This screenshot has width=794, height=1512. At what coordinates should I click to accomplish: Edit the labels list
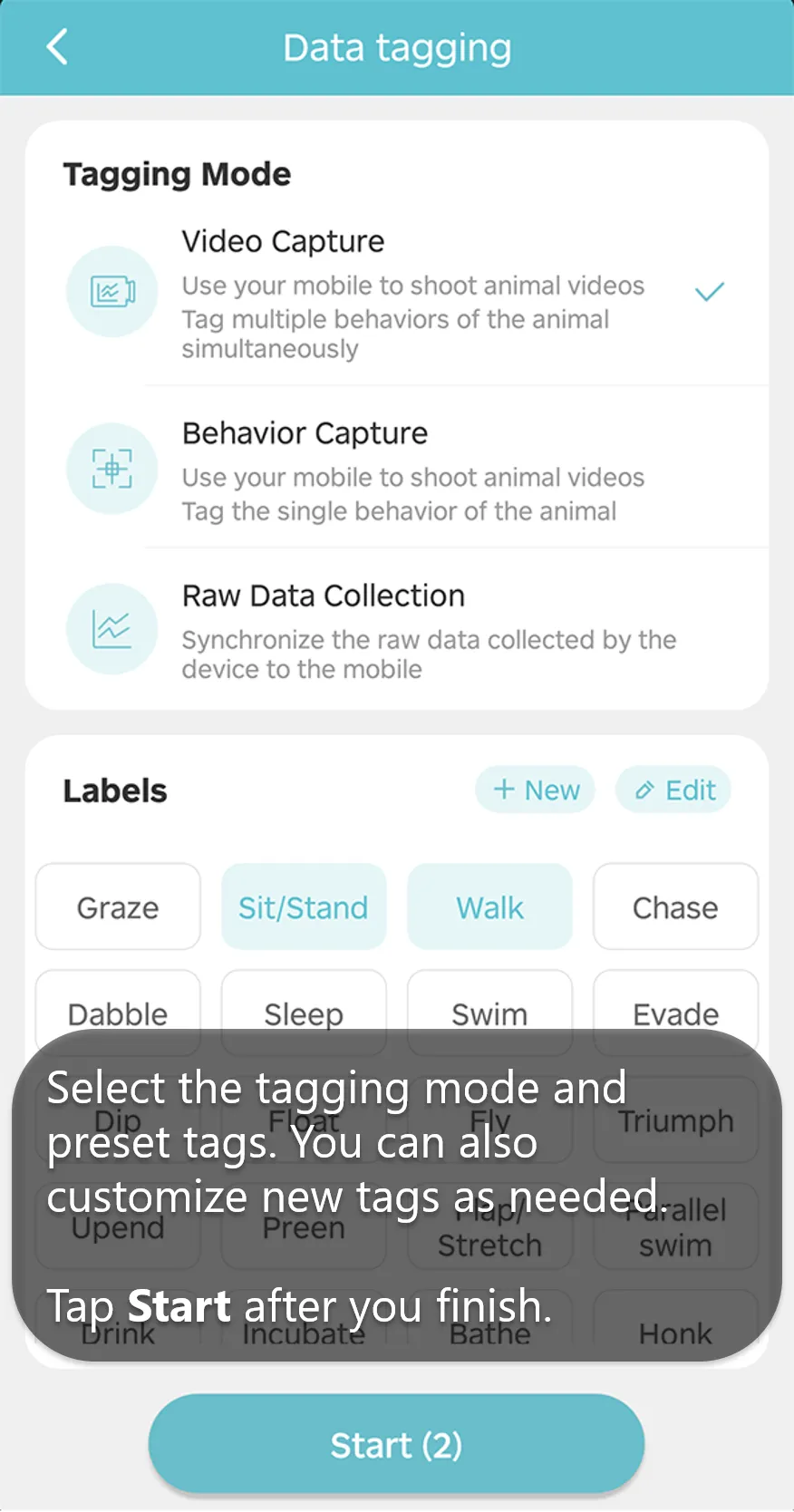pos(673,790)
